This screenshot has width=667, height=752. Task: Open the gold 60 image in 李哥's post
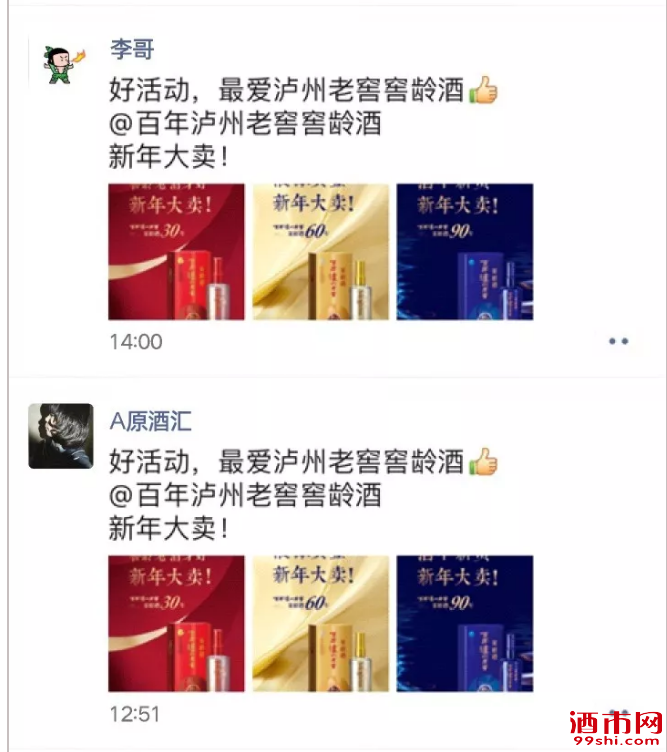320,251
